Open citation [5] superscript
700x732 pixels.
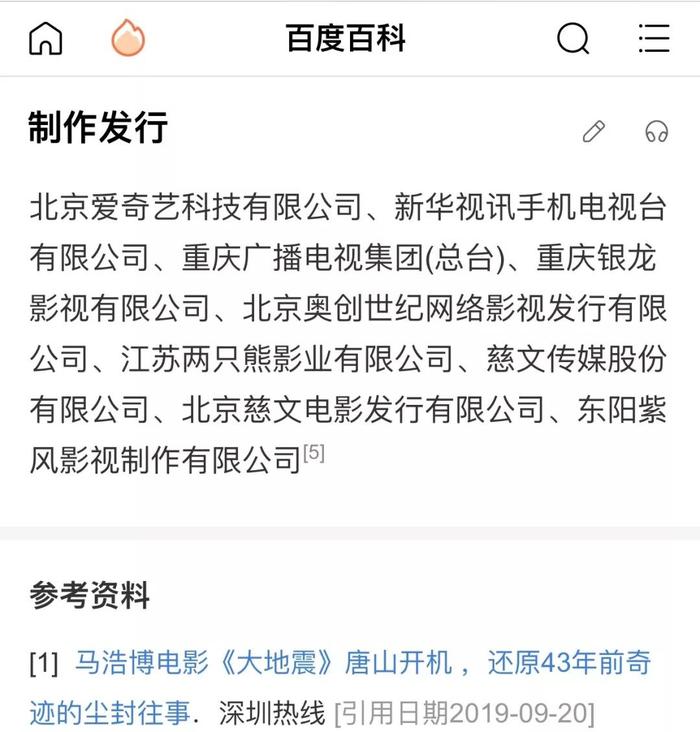[314, 453]
